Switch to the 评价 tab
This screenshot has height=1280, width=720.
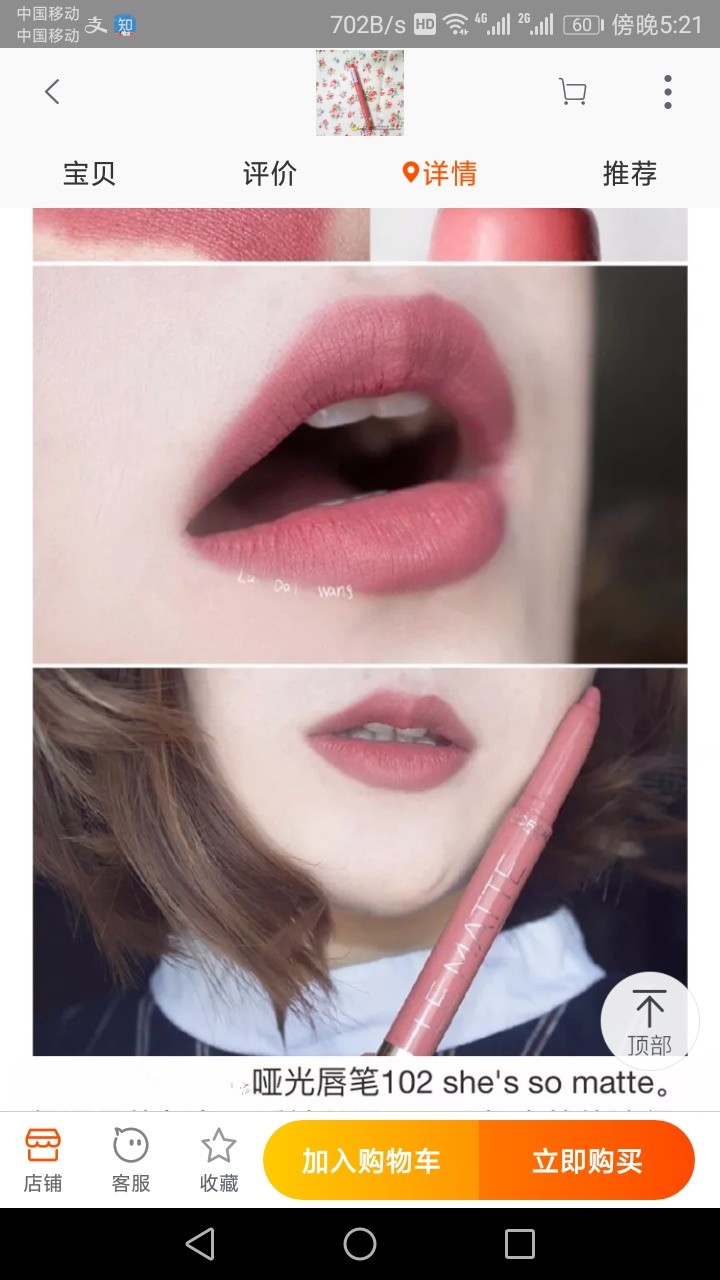(270, 174)
